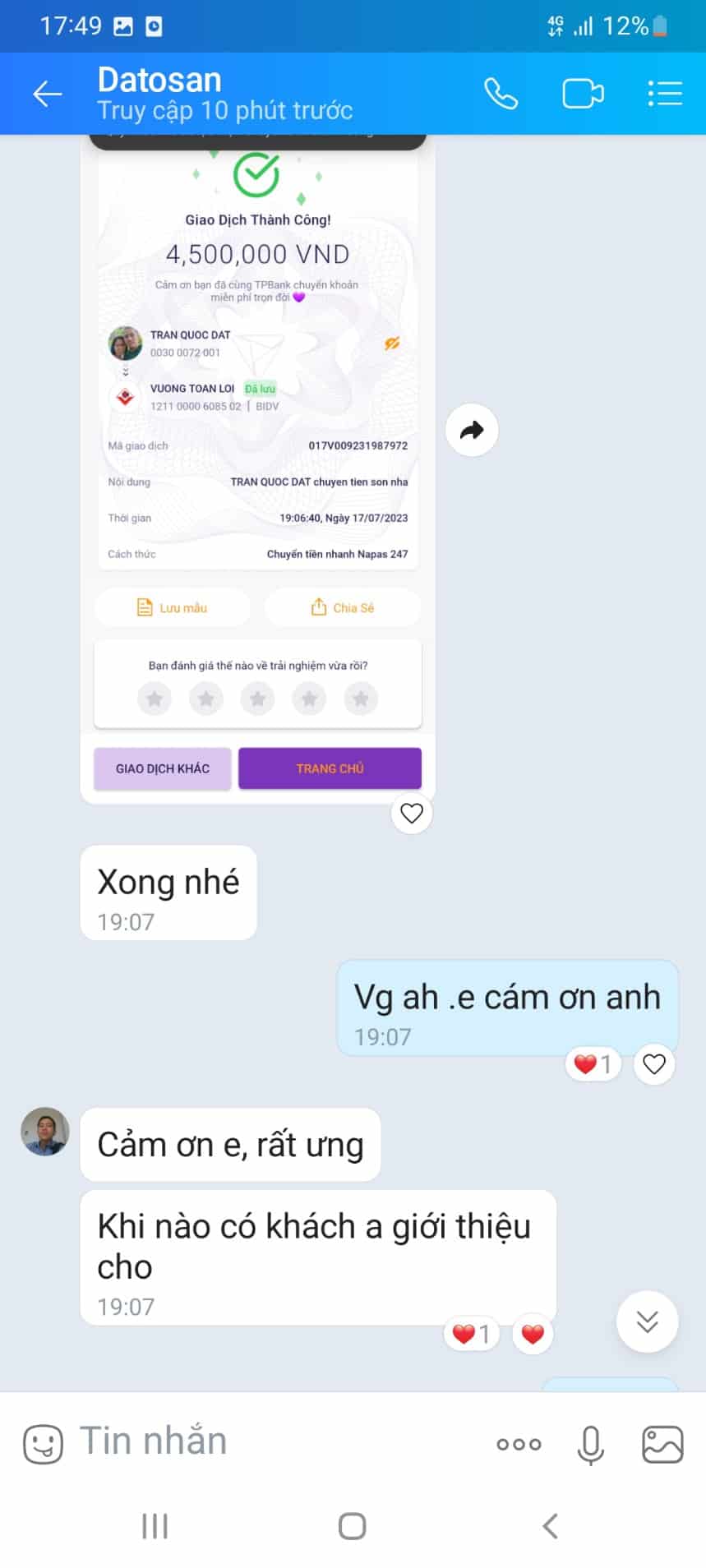Jump to the latest messages

coord(647,1321)
